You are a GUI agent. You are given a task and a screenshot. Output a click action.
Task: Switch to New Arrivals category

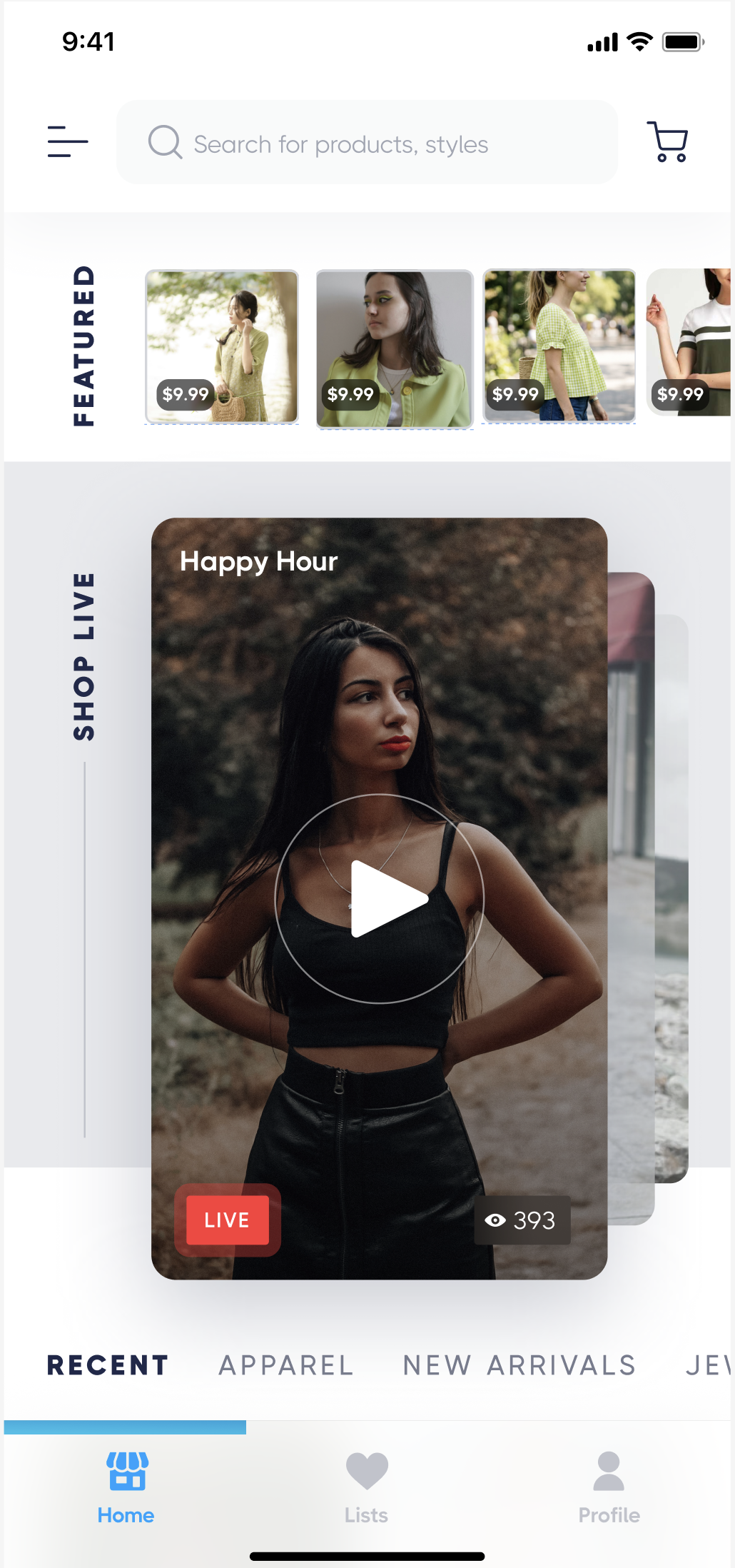pyautogui.click(x=519, y=1365)
